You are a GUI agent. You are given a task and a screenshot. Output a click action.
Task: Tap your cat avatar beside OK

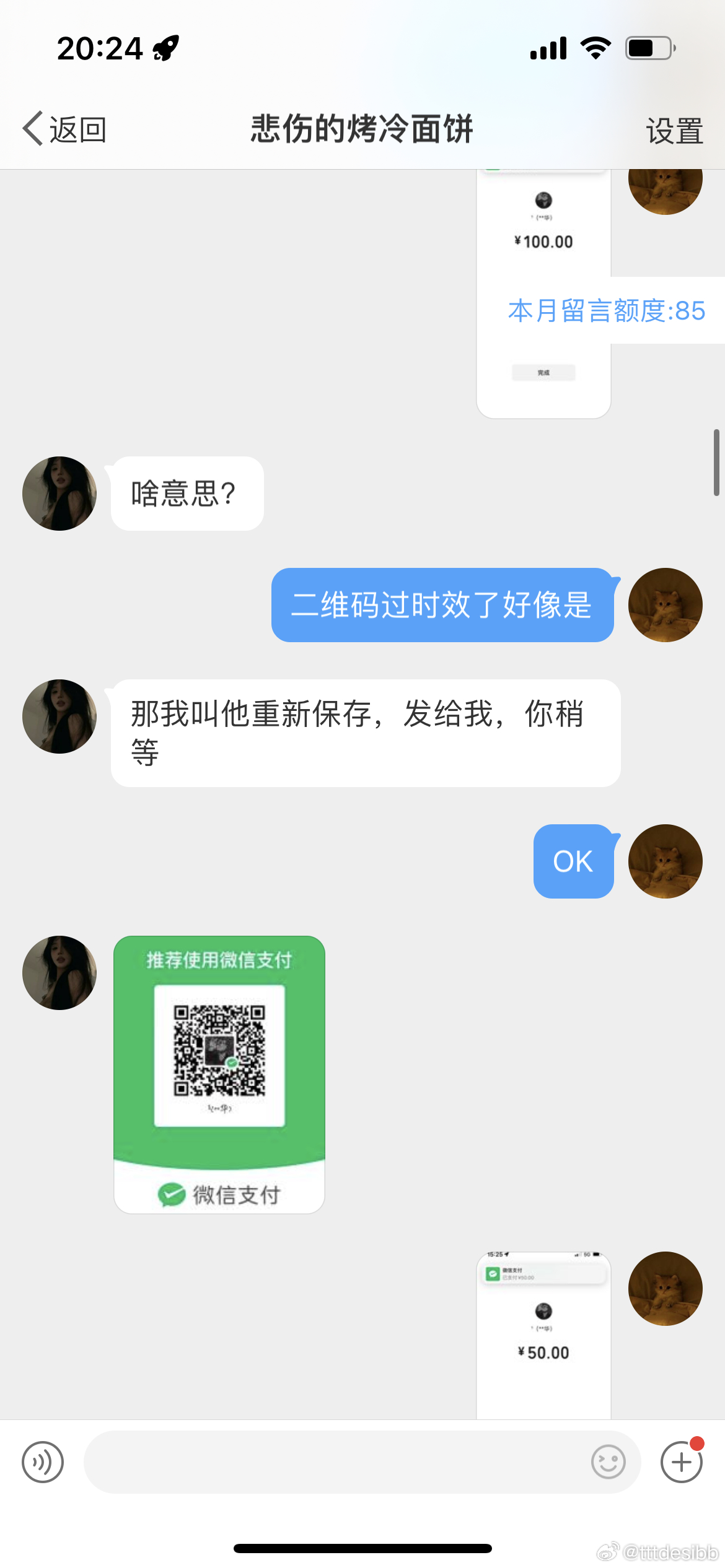[x=665, y=861]
